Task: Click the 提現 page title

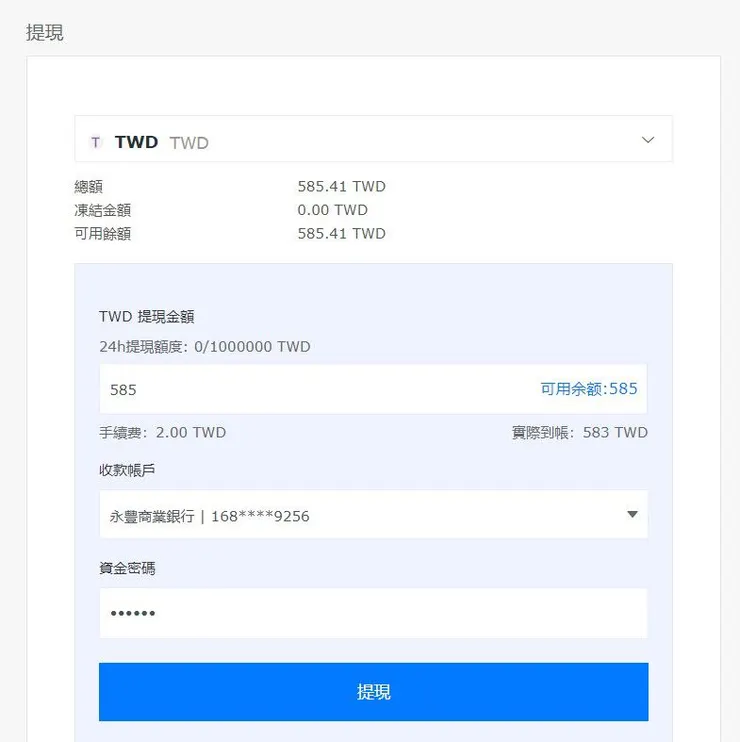Action: click(x=44, y=32)
